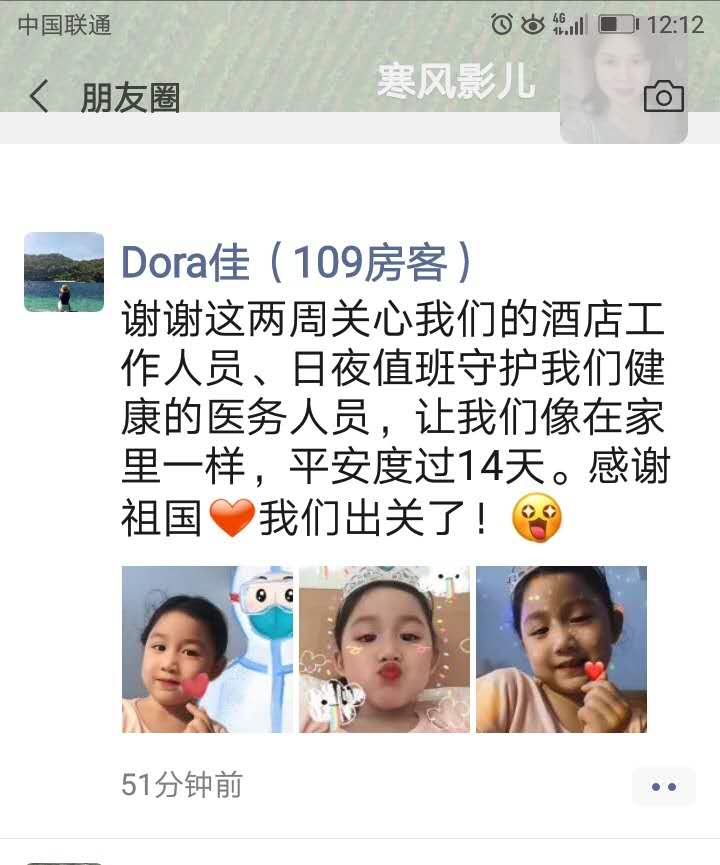
Task: Open Dora佳's profile picture
Action: click(64, 272)
